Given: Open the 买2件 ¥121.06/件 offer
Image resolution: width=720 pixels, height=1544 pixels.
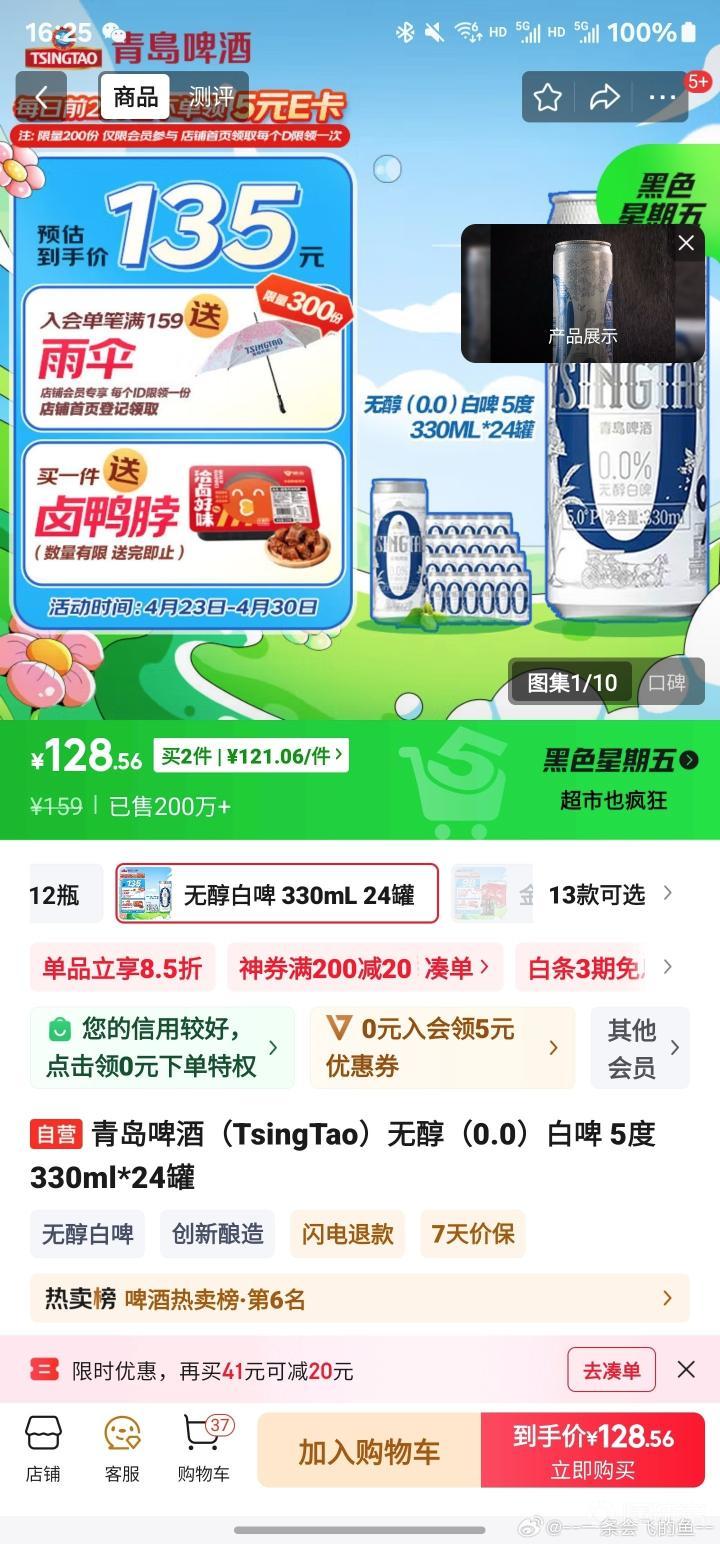Looking at the screenshot, I should 251,756.
